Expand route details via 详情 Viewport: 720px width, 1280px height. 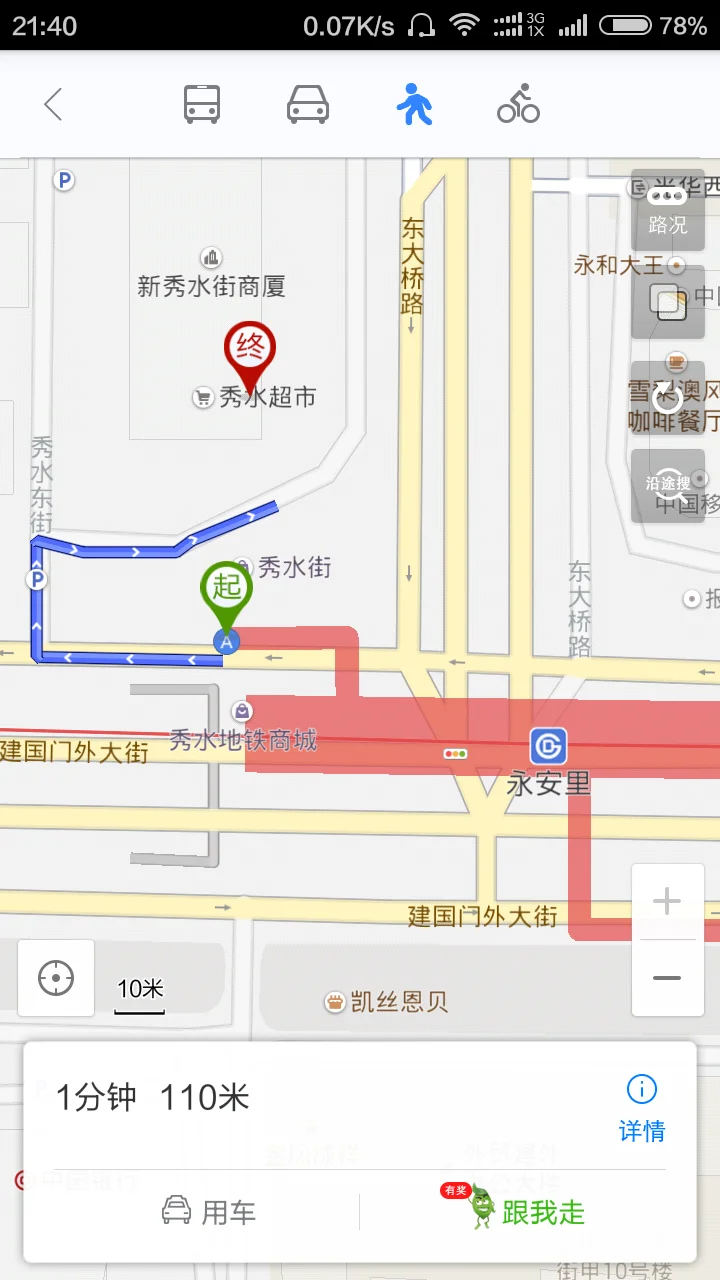point(641,1130)
